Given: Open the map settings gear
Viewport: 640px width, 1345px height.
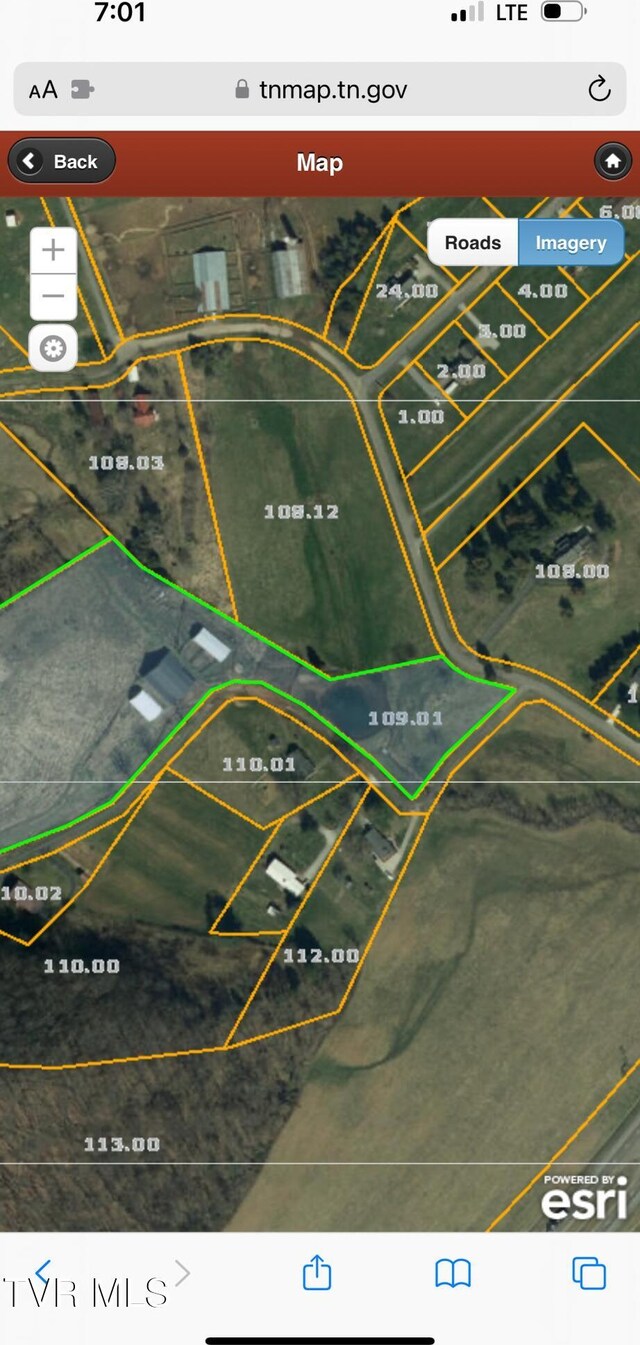Looking at the screenshot, I should [x=53, y=348].
